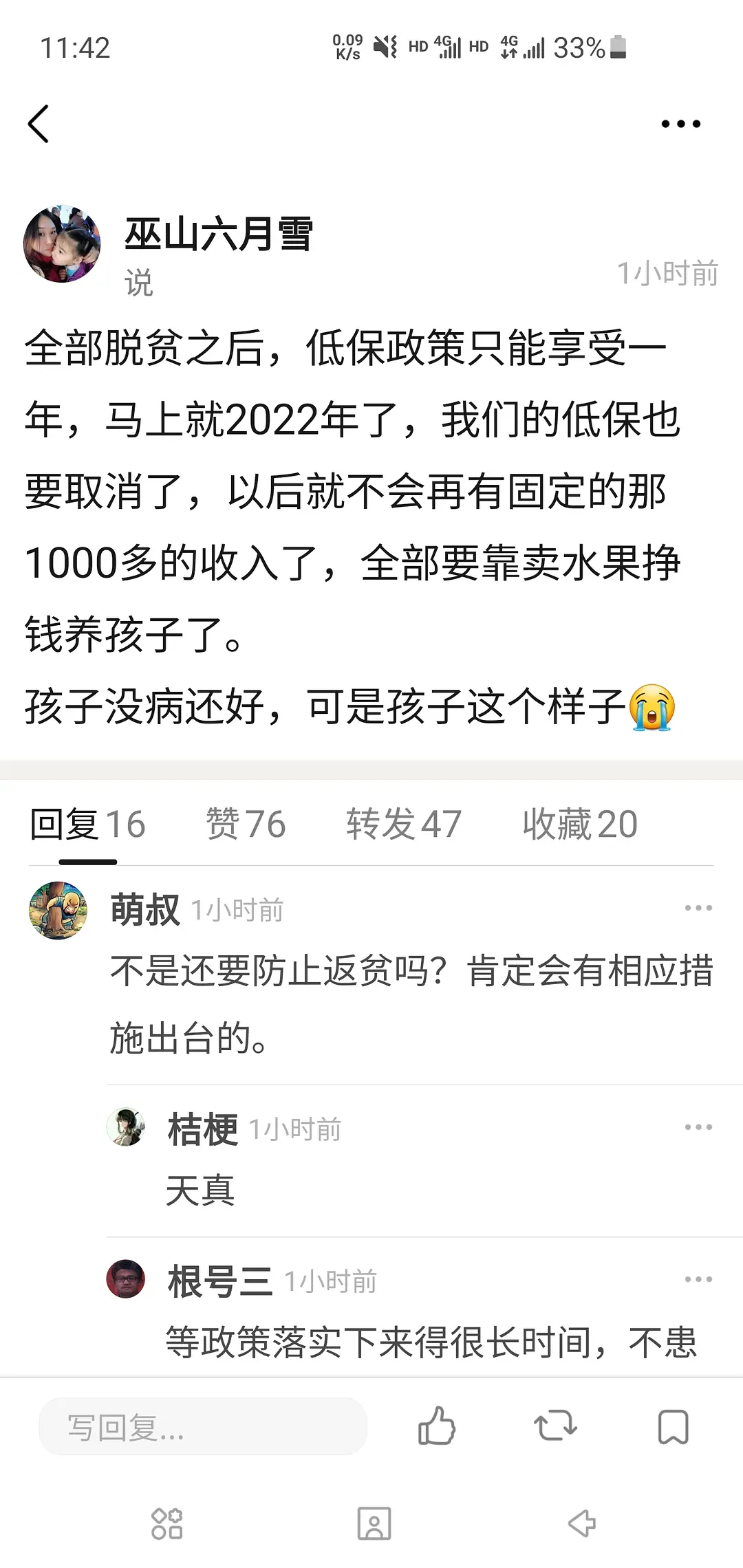Switch to the 收藏 20 tab
The image size is (743, 1568).
(x=579, y=824)
